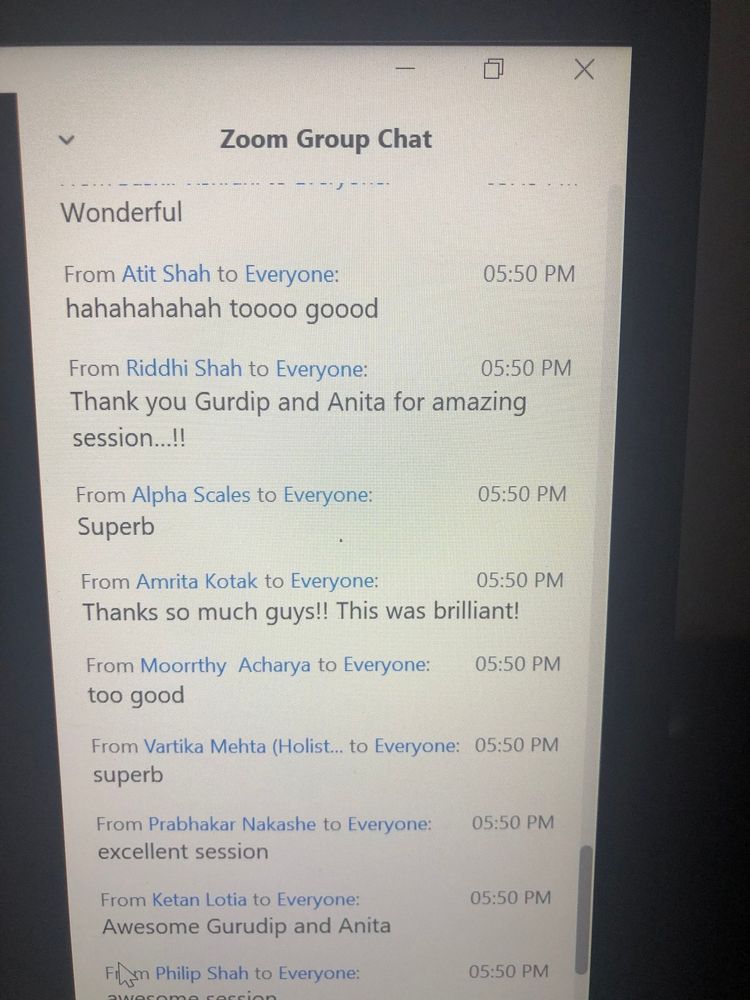This screenshot has width=750, height=1000.
Task: Minimize the Zoom chat window
Action: (x=405, y=68)
